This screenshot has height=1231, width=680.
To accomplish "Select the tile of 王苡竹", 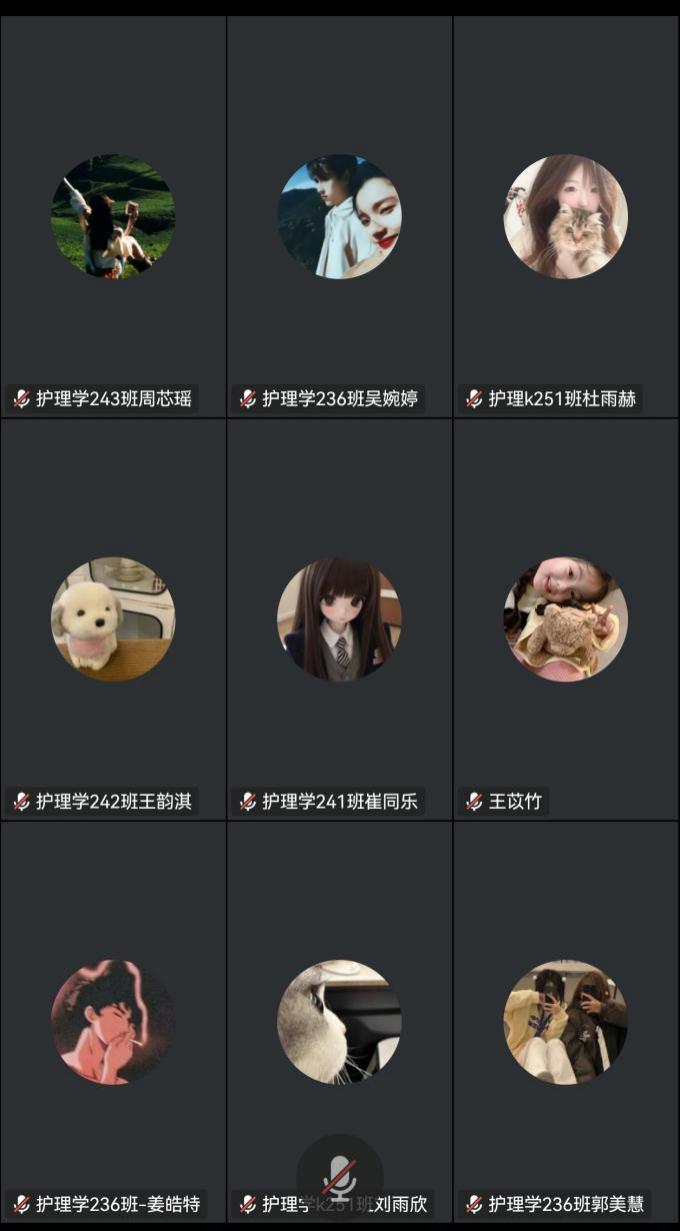I will click(566, 619).
